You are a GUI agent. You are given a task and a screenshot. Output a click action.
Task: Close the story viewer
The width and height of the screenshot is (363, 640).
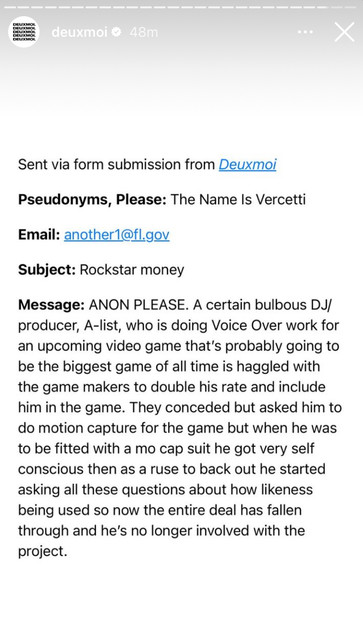pyautogui.click(x=344, y=32)
